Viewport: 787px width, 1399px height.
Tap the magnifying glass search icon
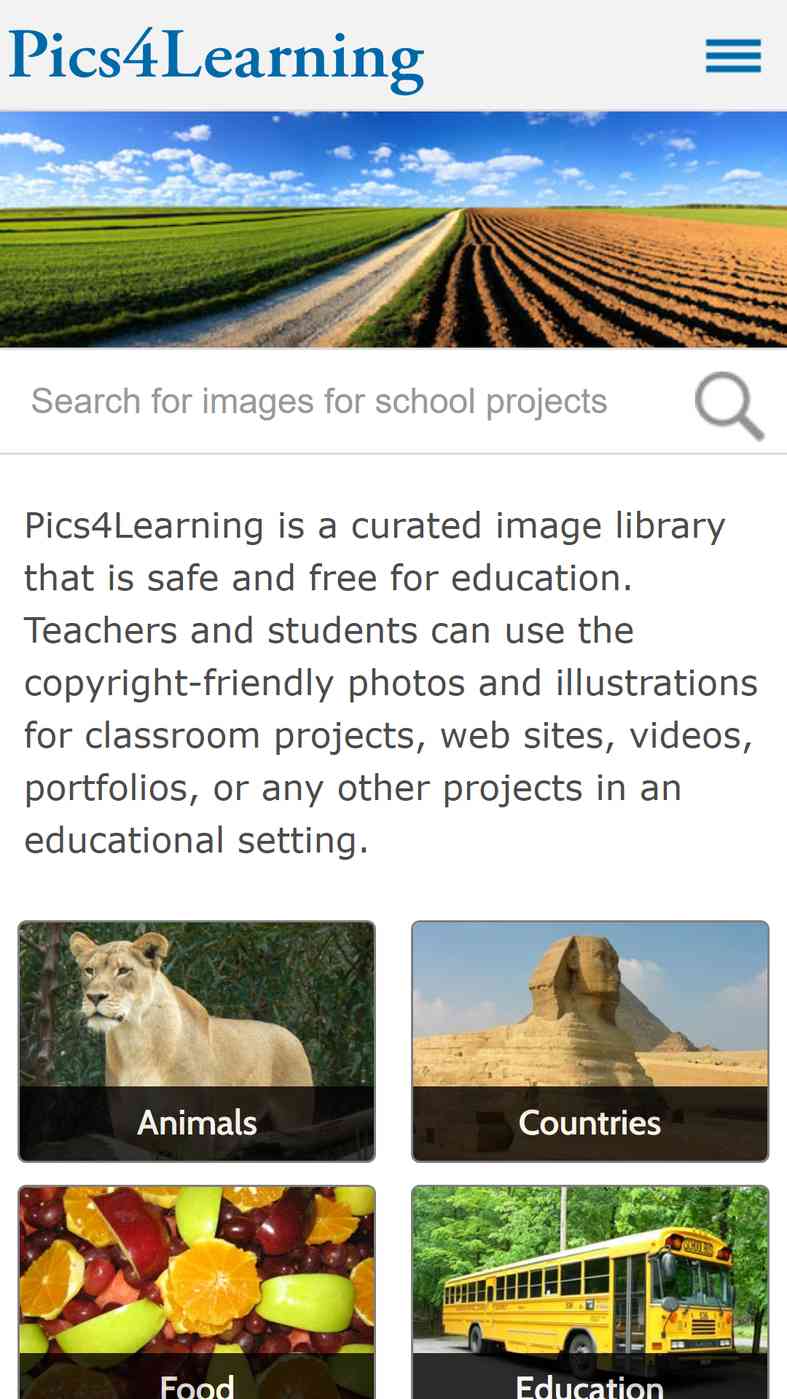729,405
